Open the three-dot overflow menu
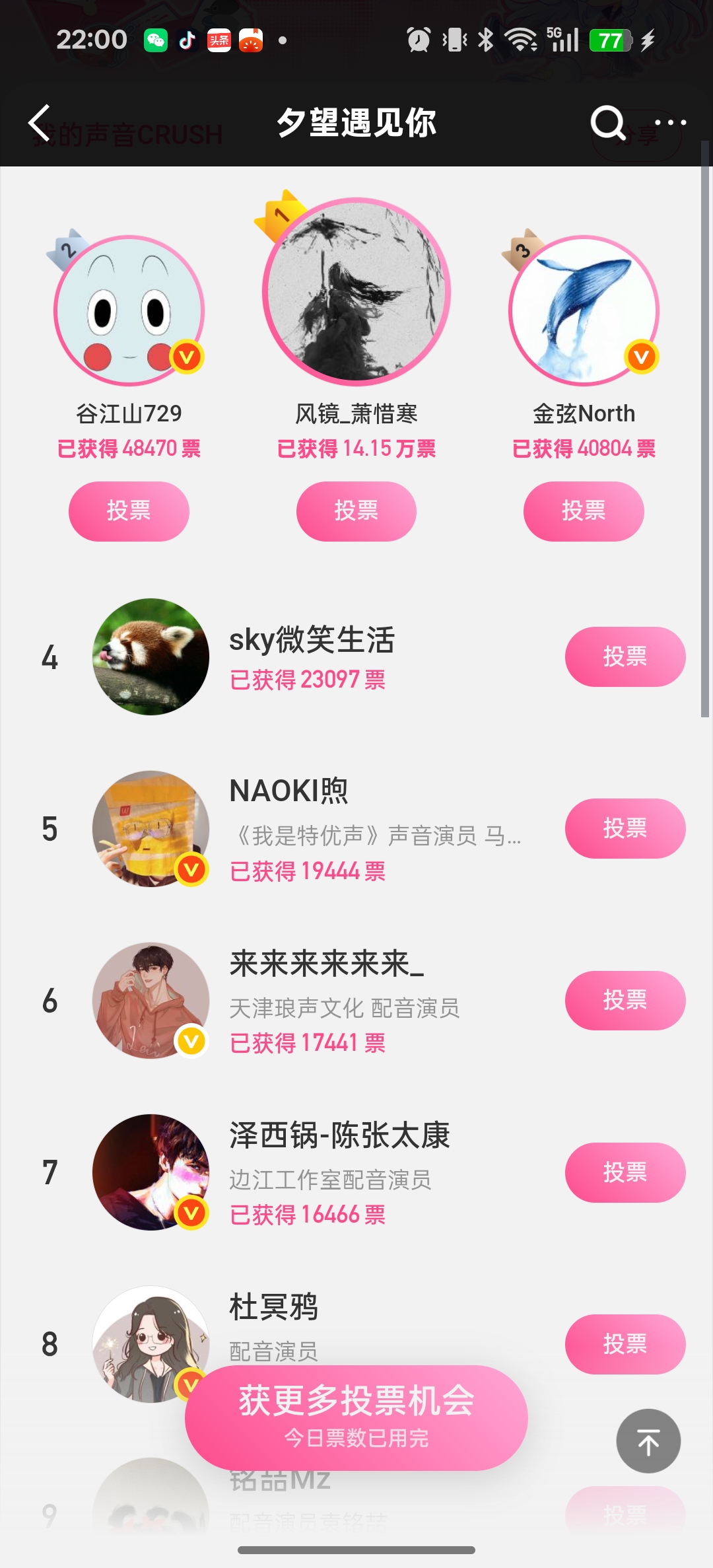Image resolution: width=713 pixels, height=1568 pixels. click(x=670, y=123)
